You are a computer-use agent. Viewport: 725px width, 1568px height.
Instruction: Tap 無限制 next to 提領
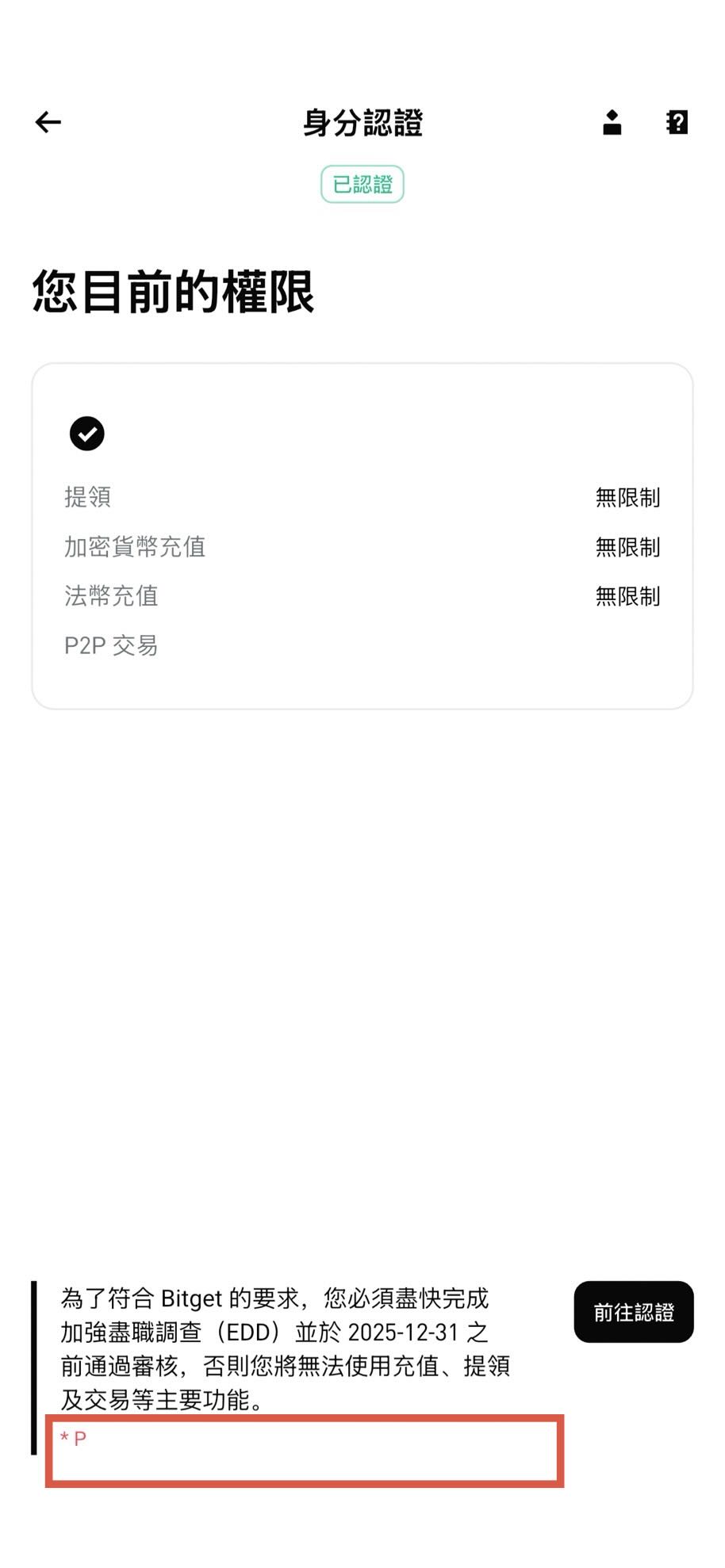[x=627, y=497]
